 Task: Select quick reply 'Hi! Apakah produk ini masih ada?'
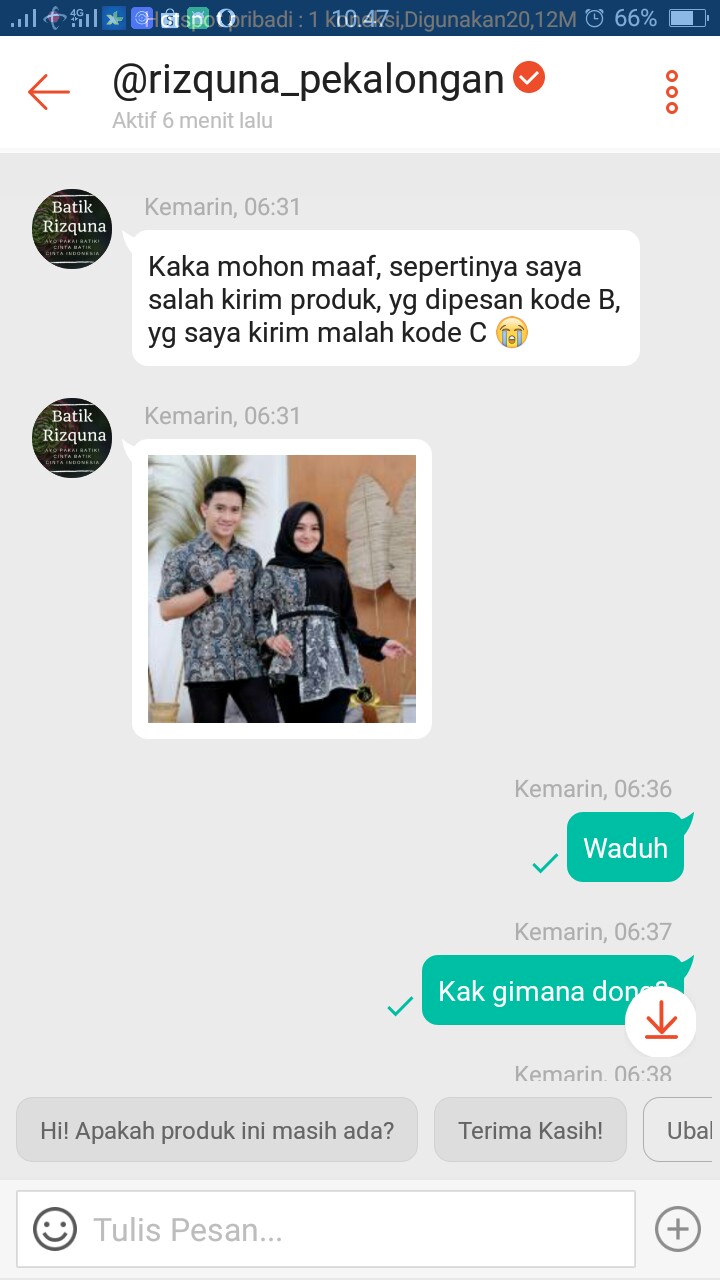[216, 1129]
